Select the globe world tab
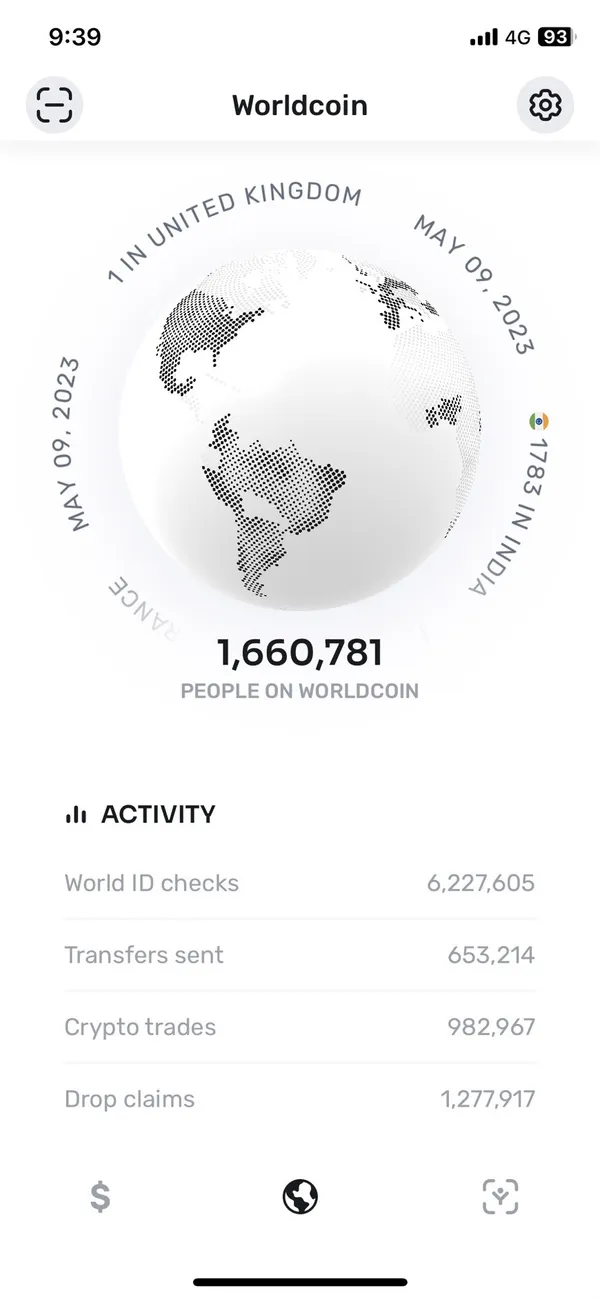This screenshot has width=600, height=1299. click(x=300, y=1196)
